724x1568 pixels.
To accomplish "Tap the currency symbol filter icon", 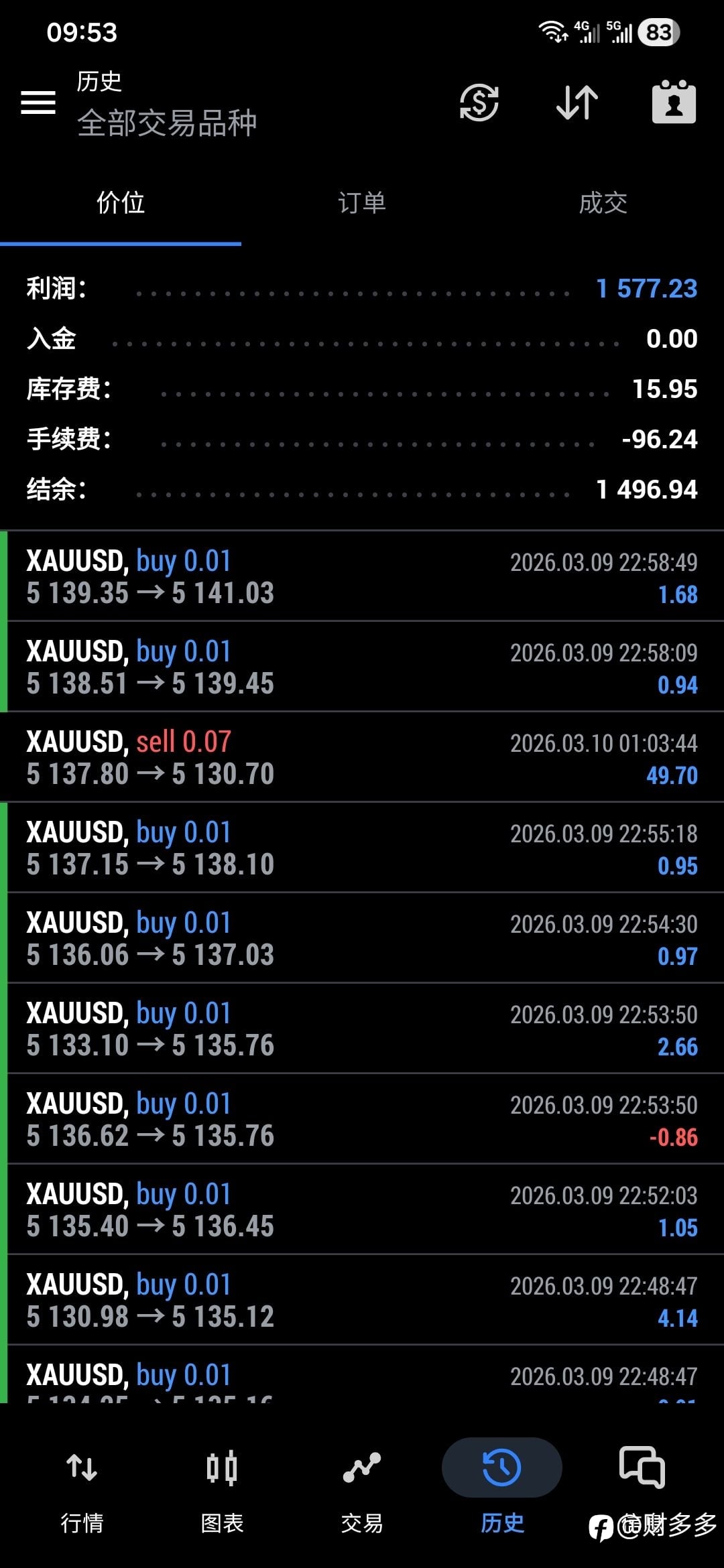I will (x=479, y=103).
